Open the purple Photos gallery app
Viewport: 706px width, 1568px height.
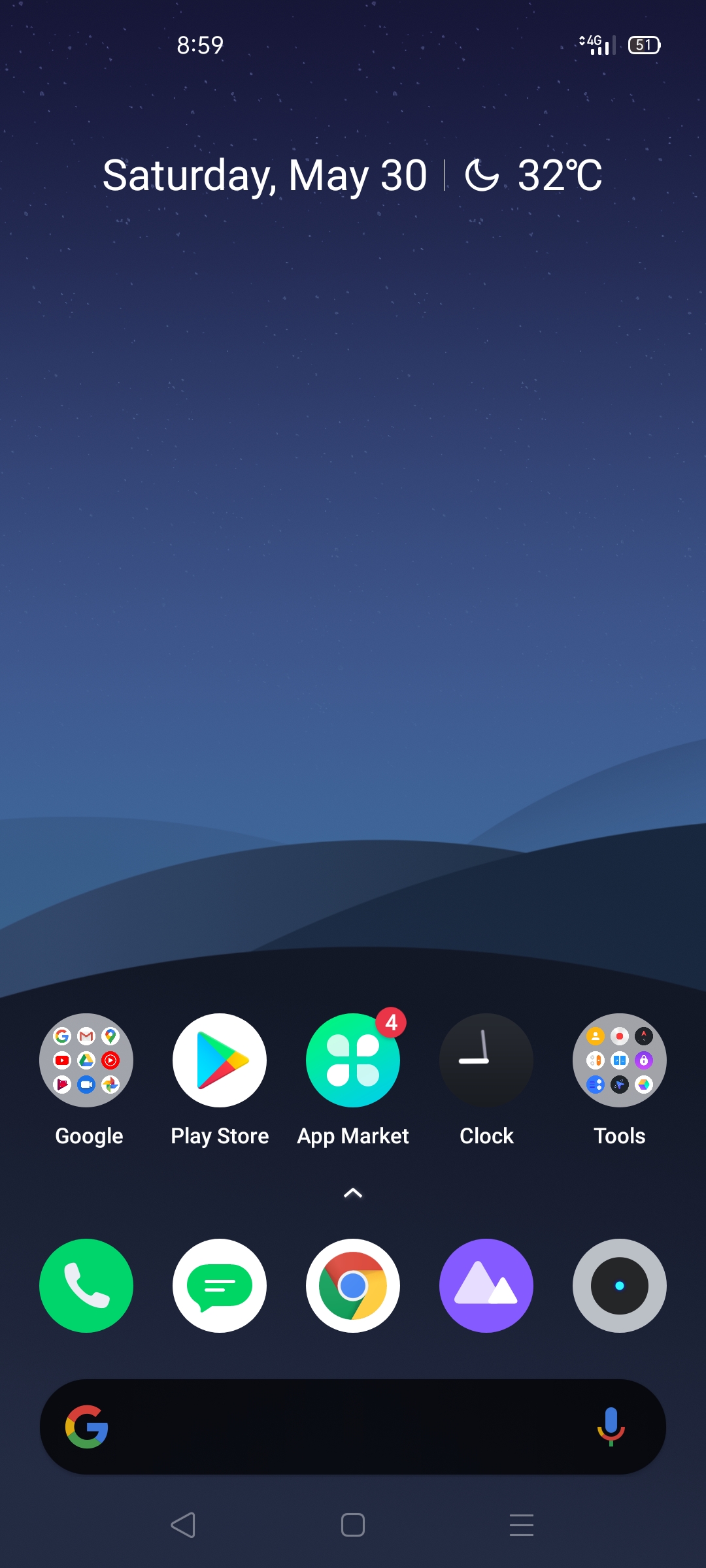pos(486,1285)
